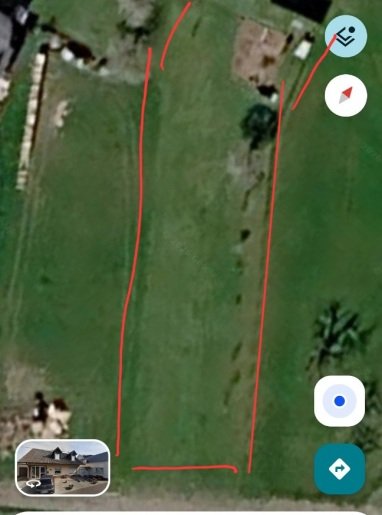
Task: Open the Street View house thumbnail
Action: (62, 468)
